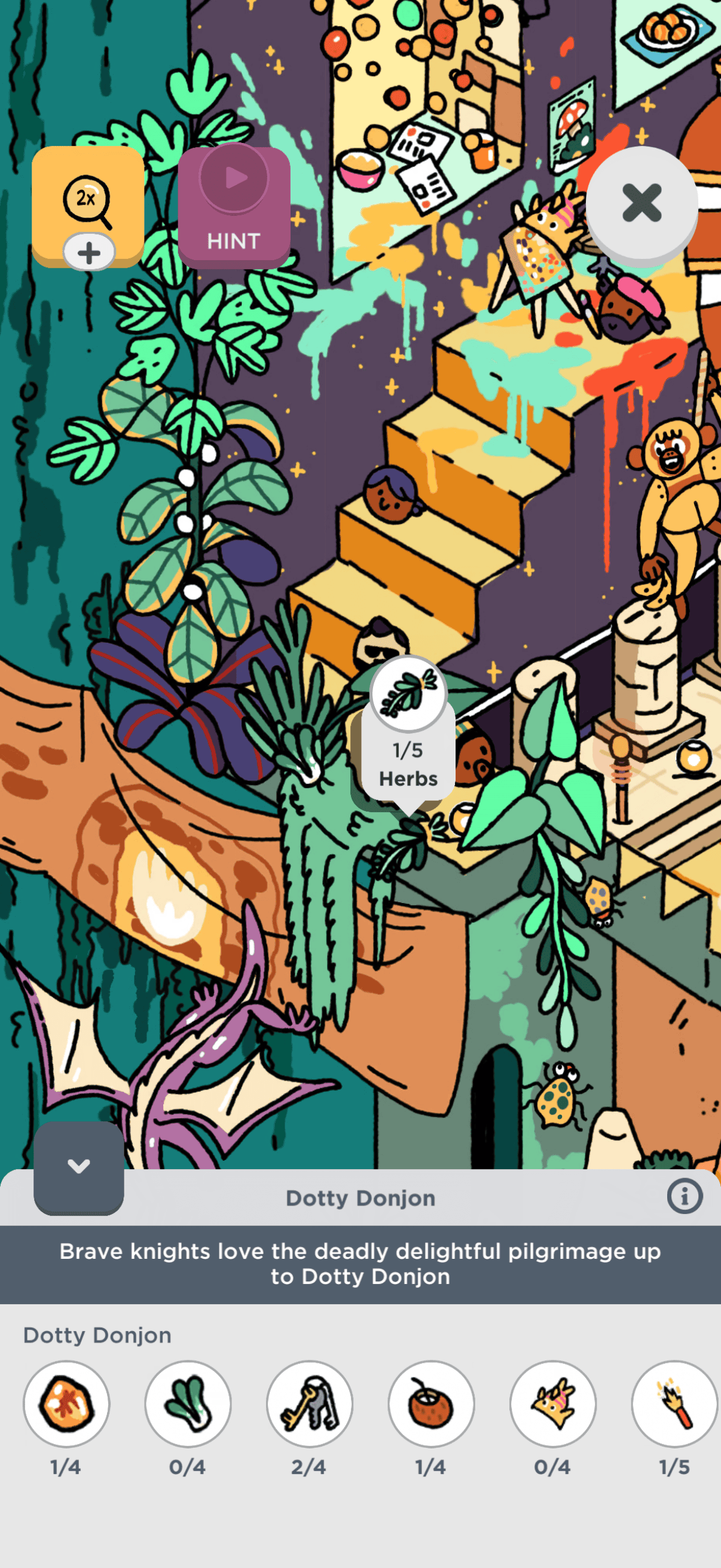Open Dotty Donjon info icon
Image resolution: width=721 pixels, height=1568 pixels.
click(684, 1196)
